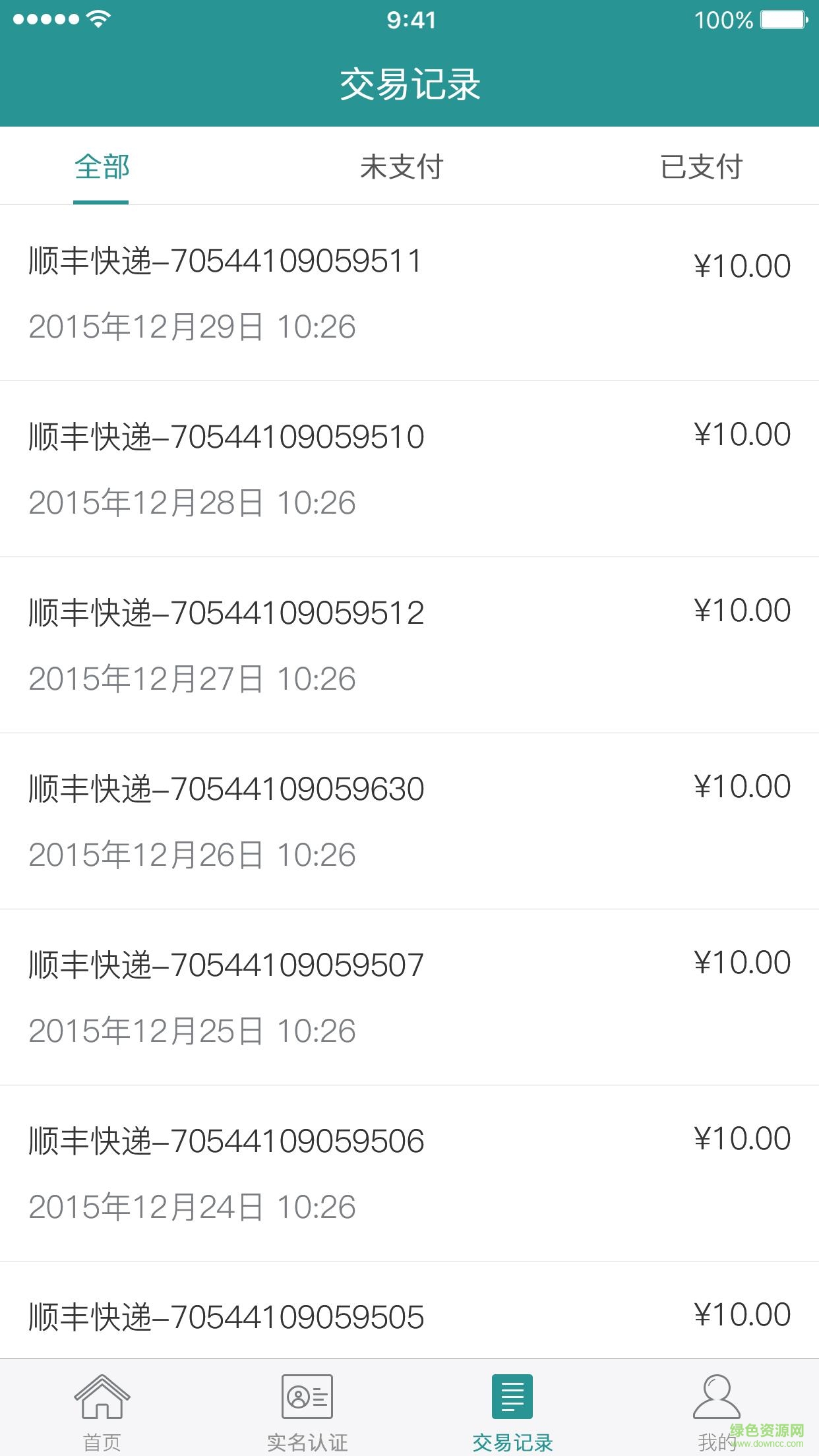Tap the Wi-Fi icon in status bar

click(x=98, y=20)
